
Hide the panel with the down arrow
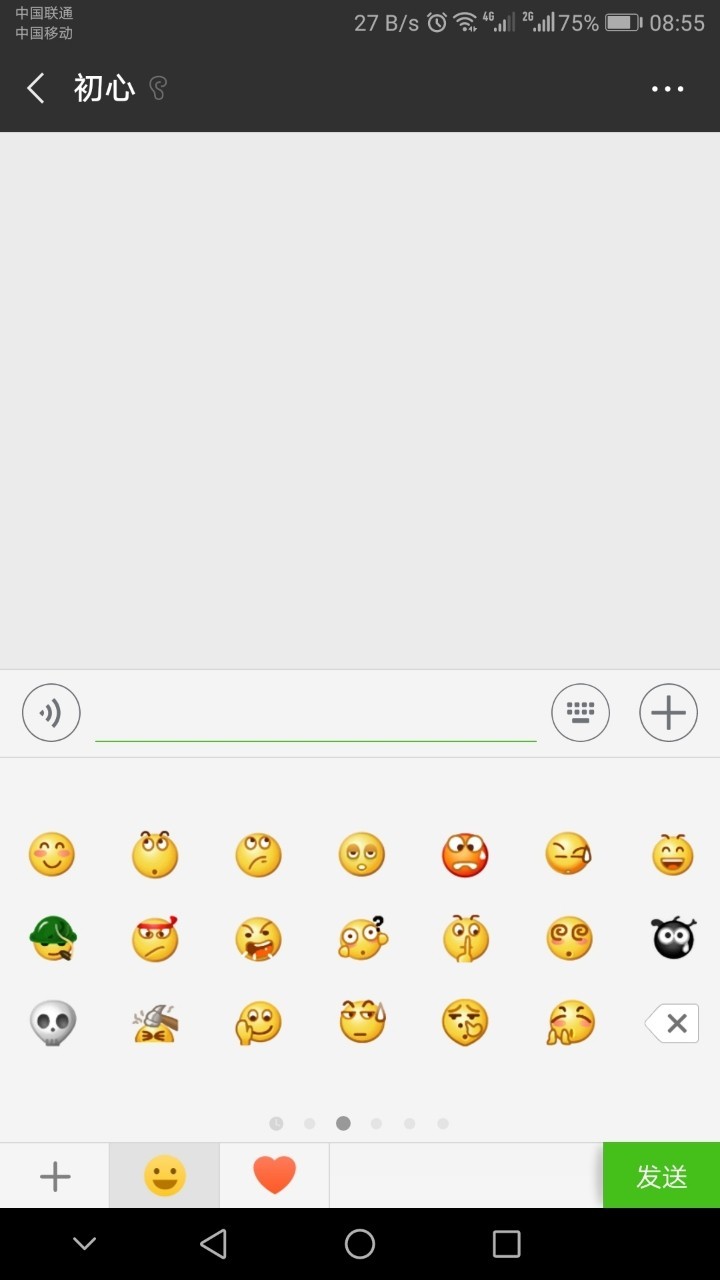(x=85, y=1244)
